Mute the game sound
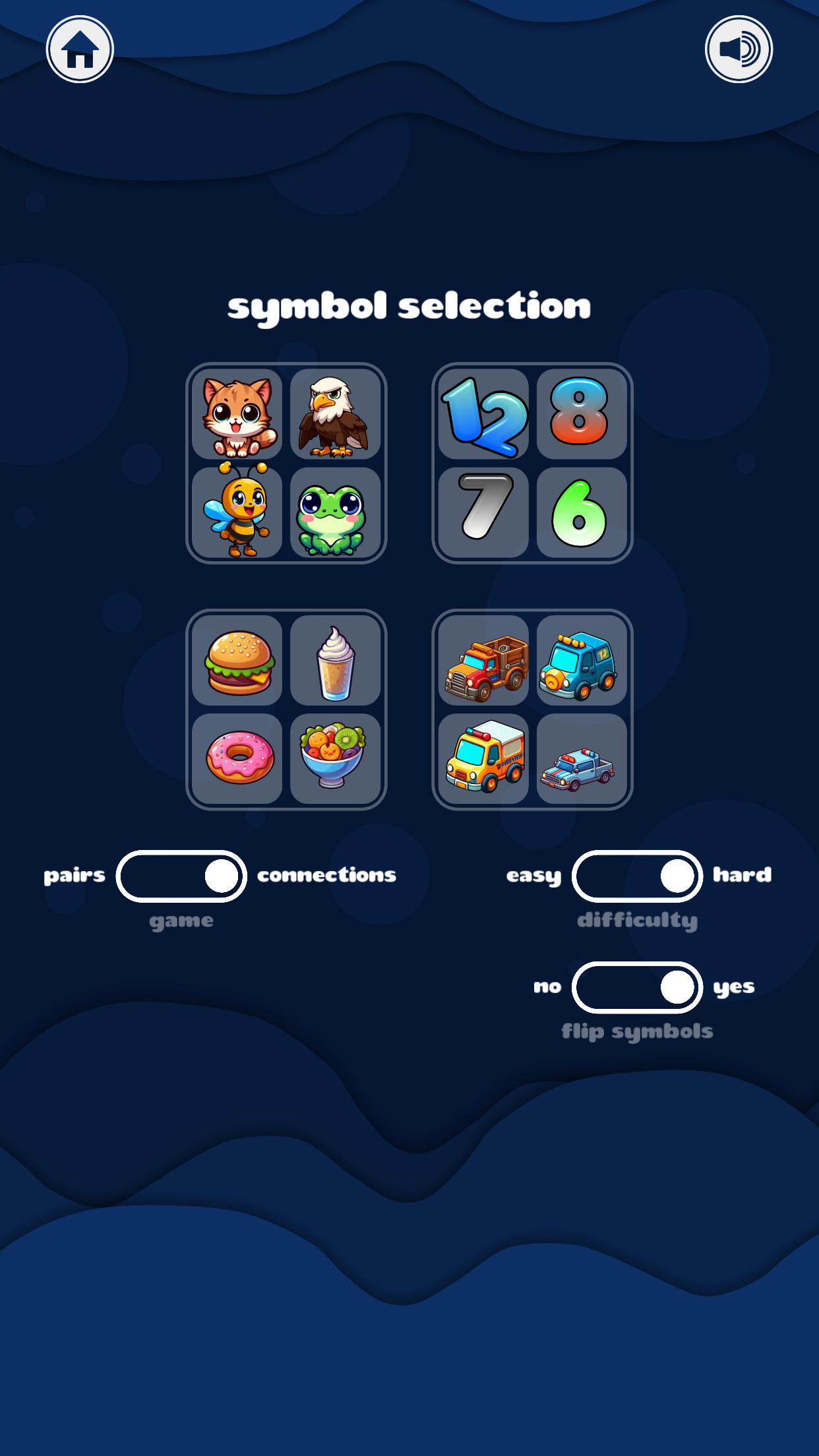The height and width of the screenshot is (1456, 819). (x=739, y=49)
